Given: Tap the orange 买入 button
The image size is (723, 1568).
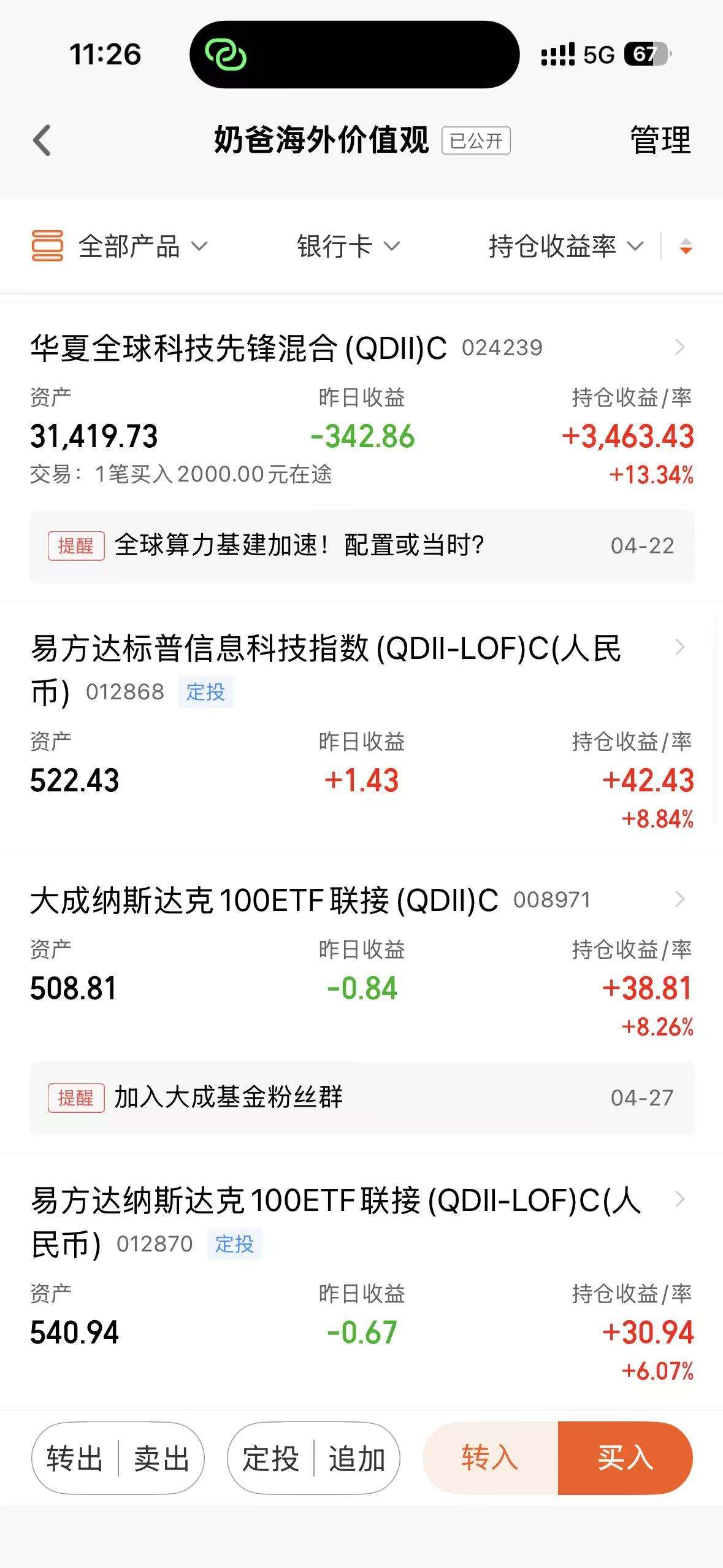Looking at the screenshot, I should (x=625, y=1458).
